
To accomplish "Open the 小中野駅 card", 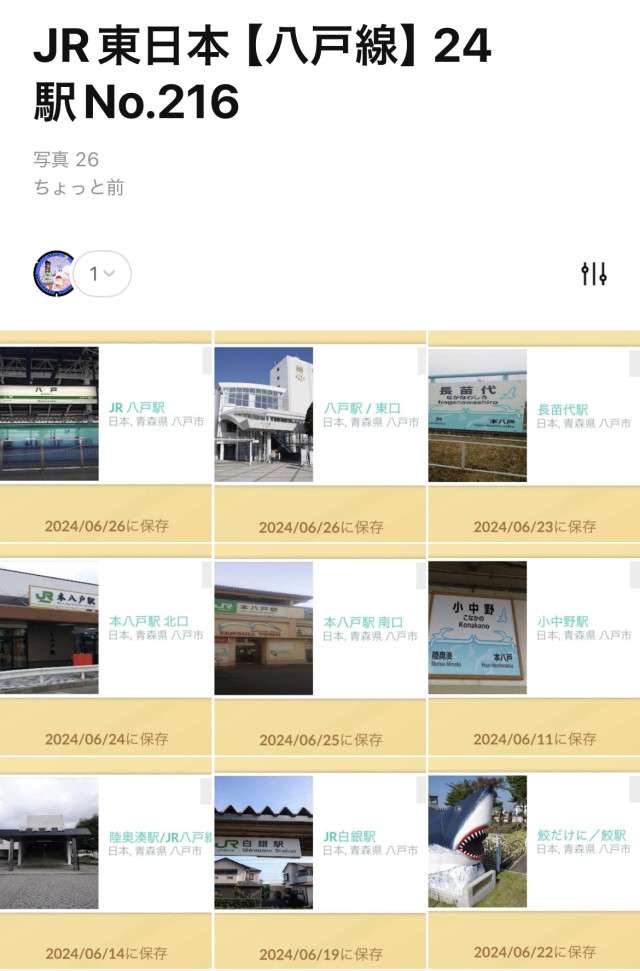I will pos(533,627).
